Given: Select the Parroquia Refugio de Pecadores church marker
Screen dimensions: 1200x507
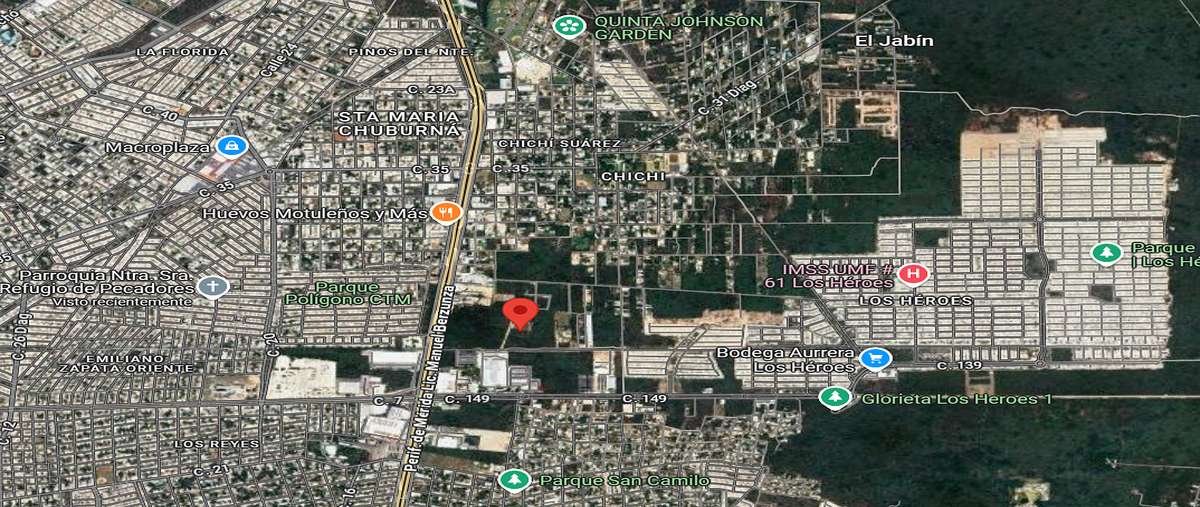Looking at the screenshot, I should (x=212, y=286).
